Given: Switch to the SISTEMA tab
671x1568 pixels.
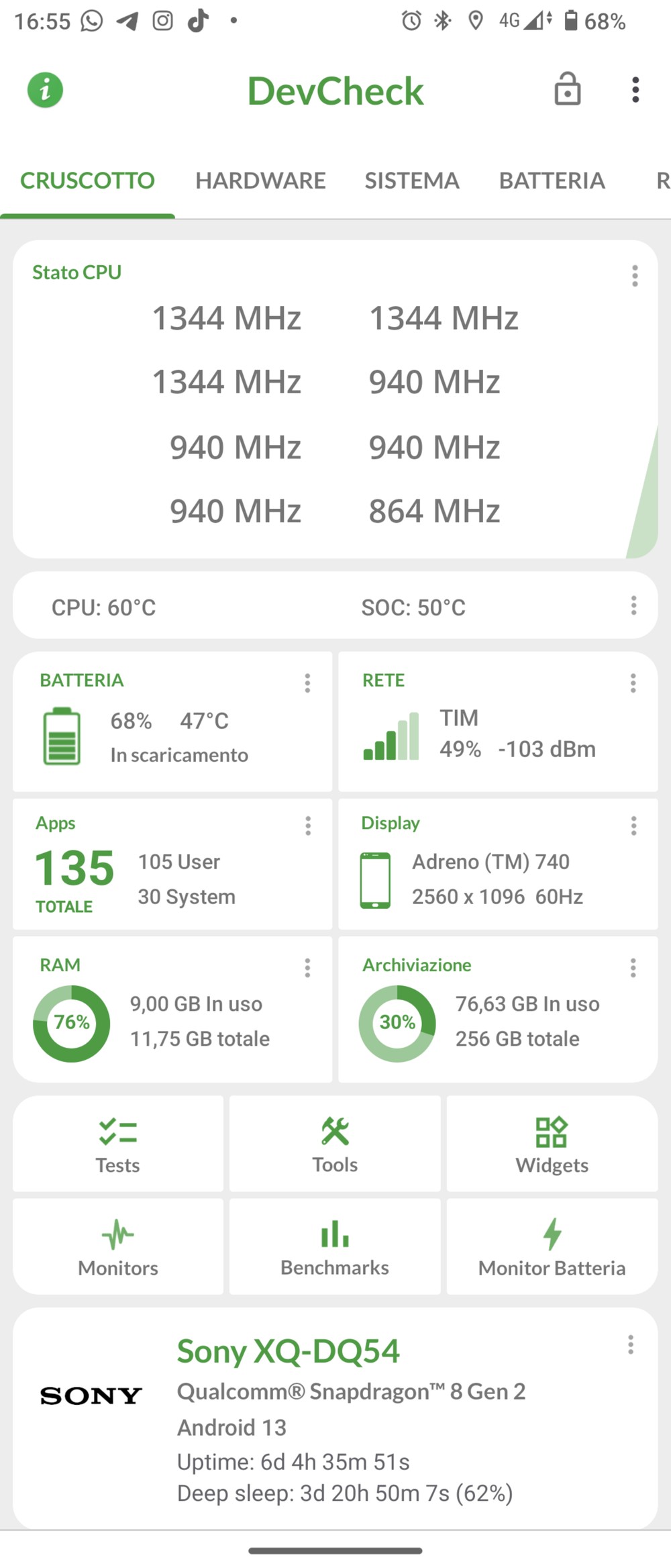Looking at the screenshot, I should coord(412,181).
